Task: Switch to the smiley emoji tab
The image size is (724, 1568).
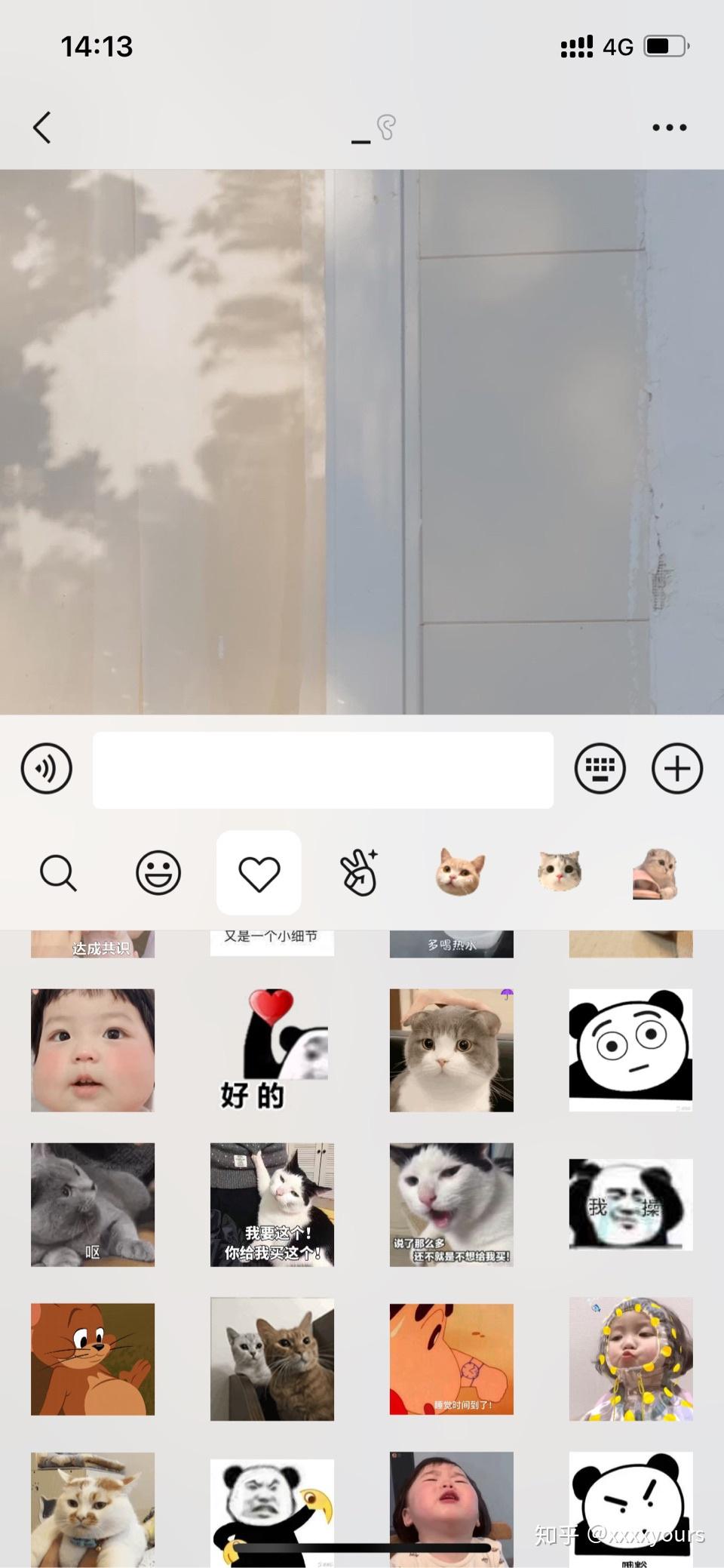Action: pyautogui.click(x=158, y=873)
